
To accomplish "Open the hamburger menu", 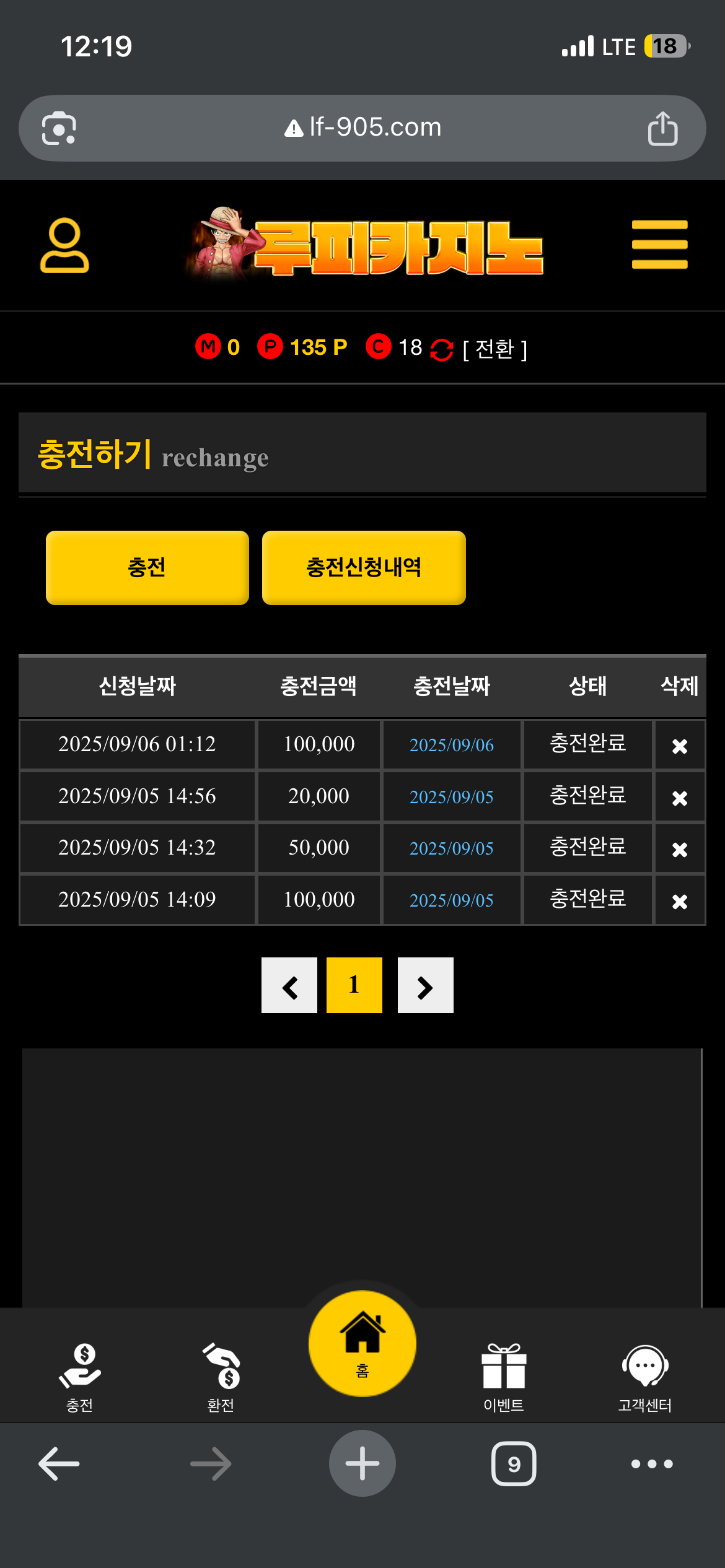I will [x=659, y=245].
